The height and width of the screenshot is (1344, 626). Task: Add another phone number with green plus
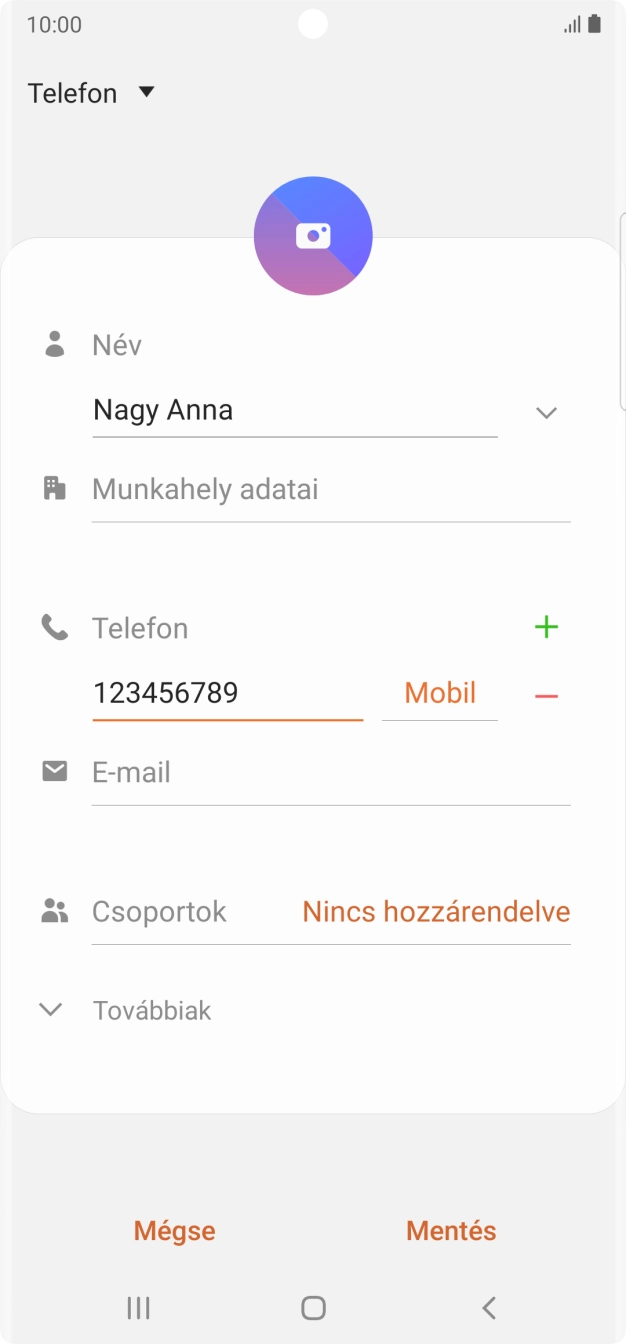point(546,628)
